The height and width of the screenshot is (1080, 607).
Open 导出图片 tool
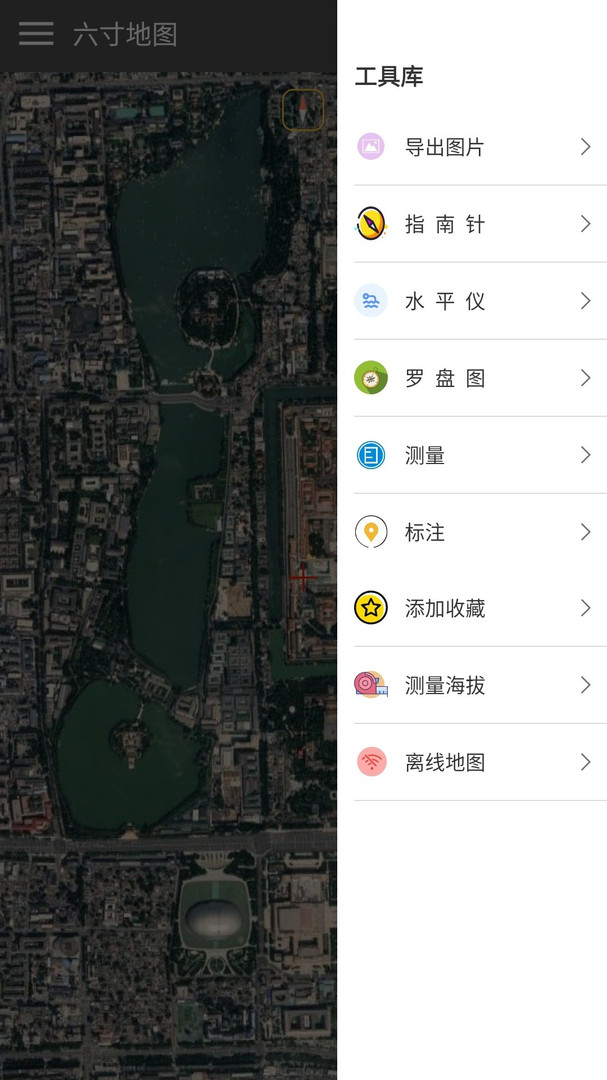point(480,147)
